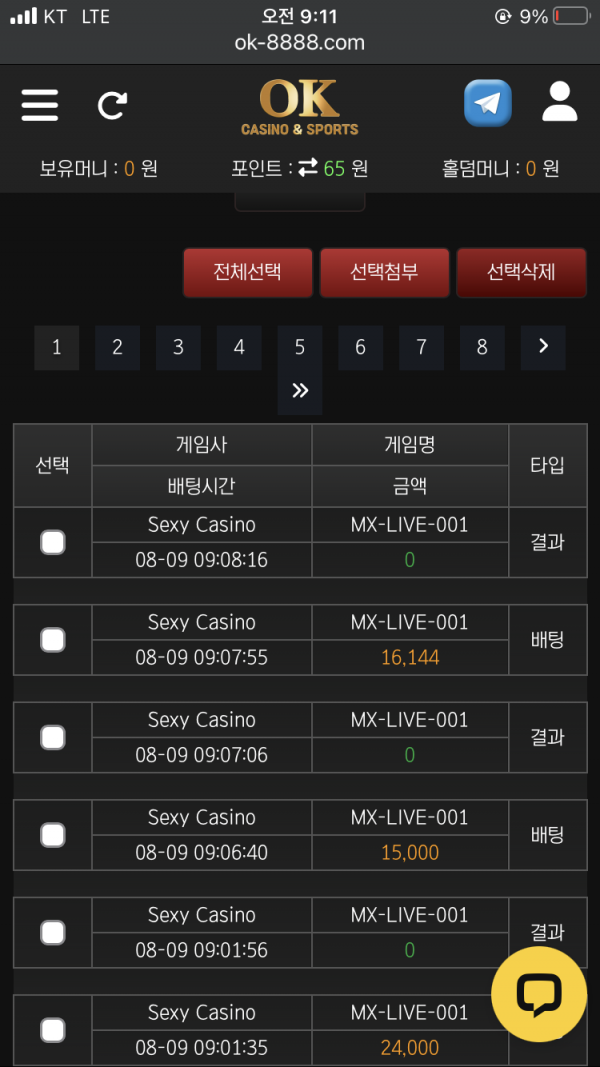Screen dimensions: 600x1067
Task: Open the user profile icon
Action: [x=560, y=102]
